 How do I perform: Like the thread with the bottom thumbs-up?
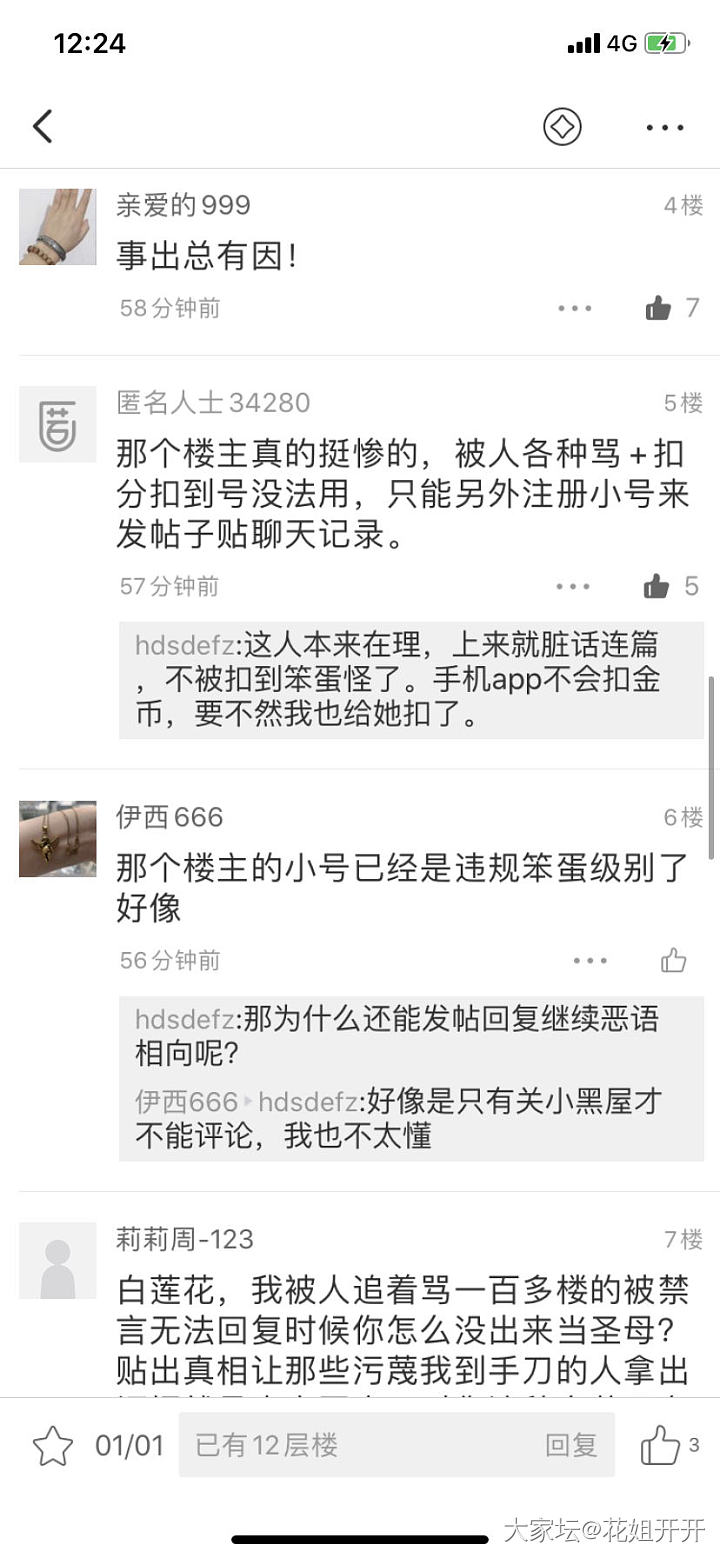click(660, 1445)
